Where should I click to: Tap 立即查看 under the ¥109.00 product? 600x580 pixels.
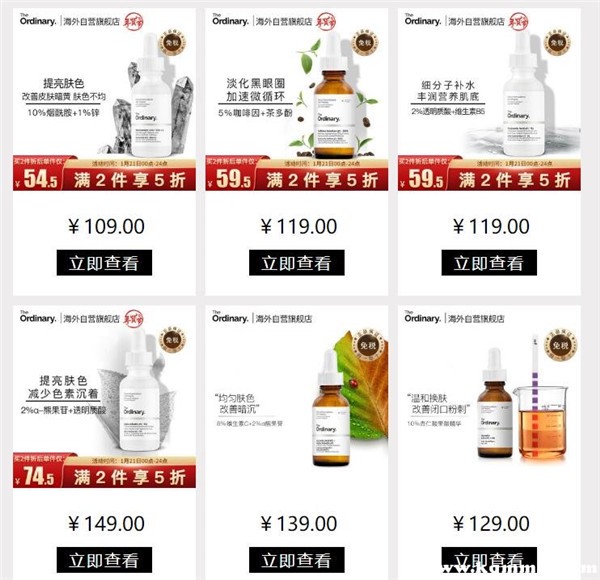click(103, 263)
